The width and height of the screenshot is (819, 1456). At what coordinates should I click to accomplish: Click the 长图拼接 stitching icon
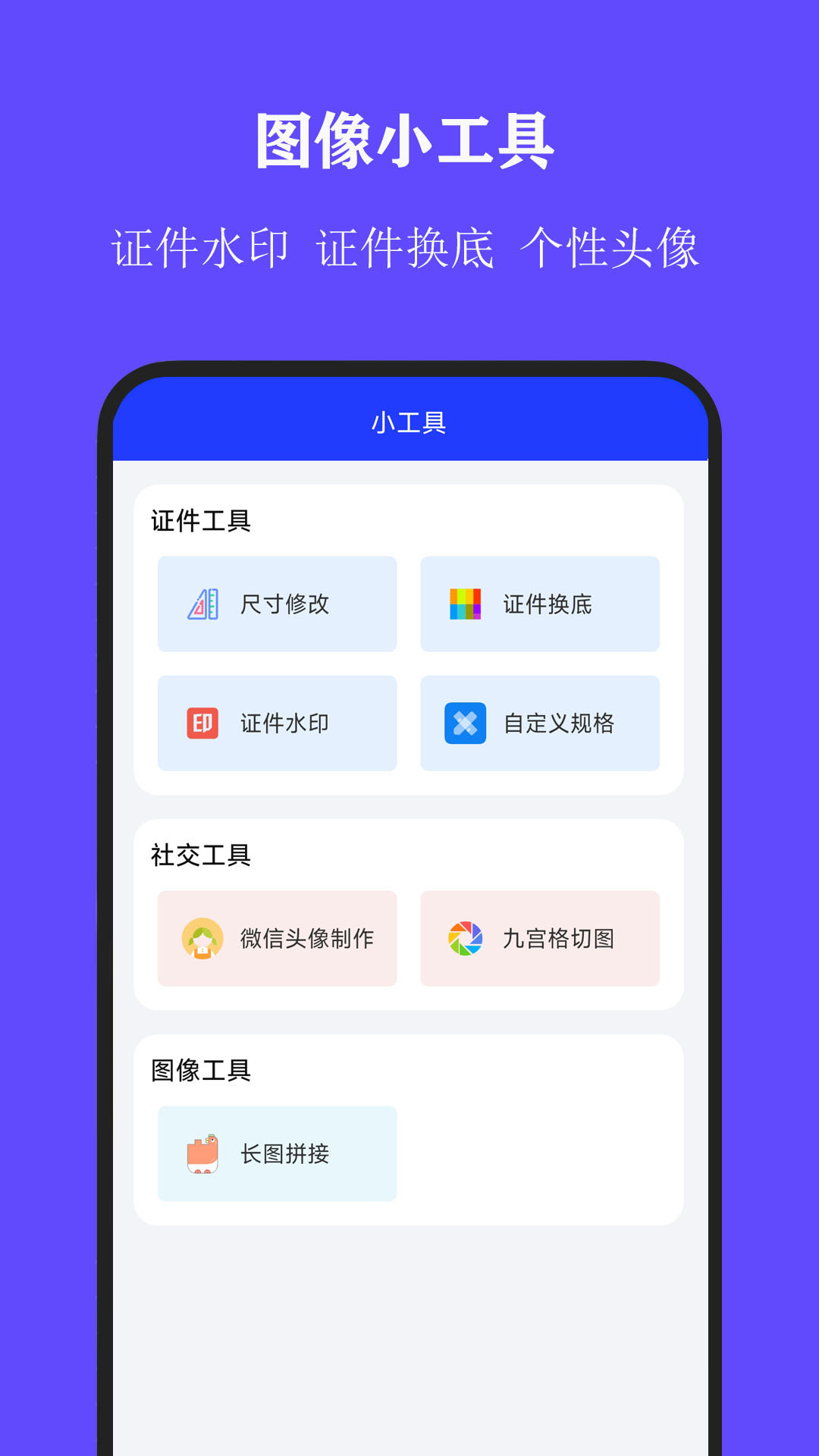tap(201, 1154)
